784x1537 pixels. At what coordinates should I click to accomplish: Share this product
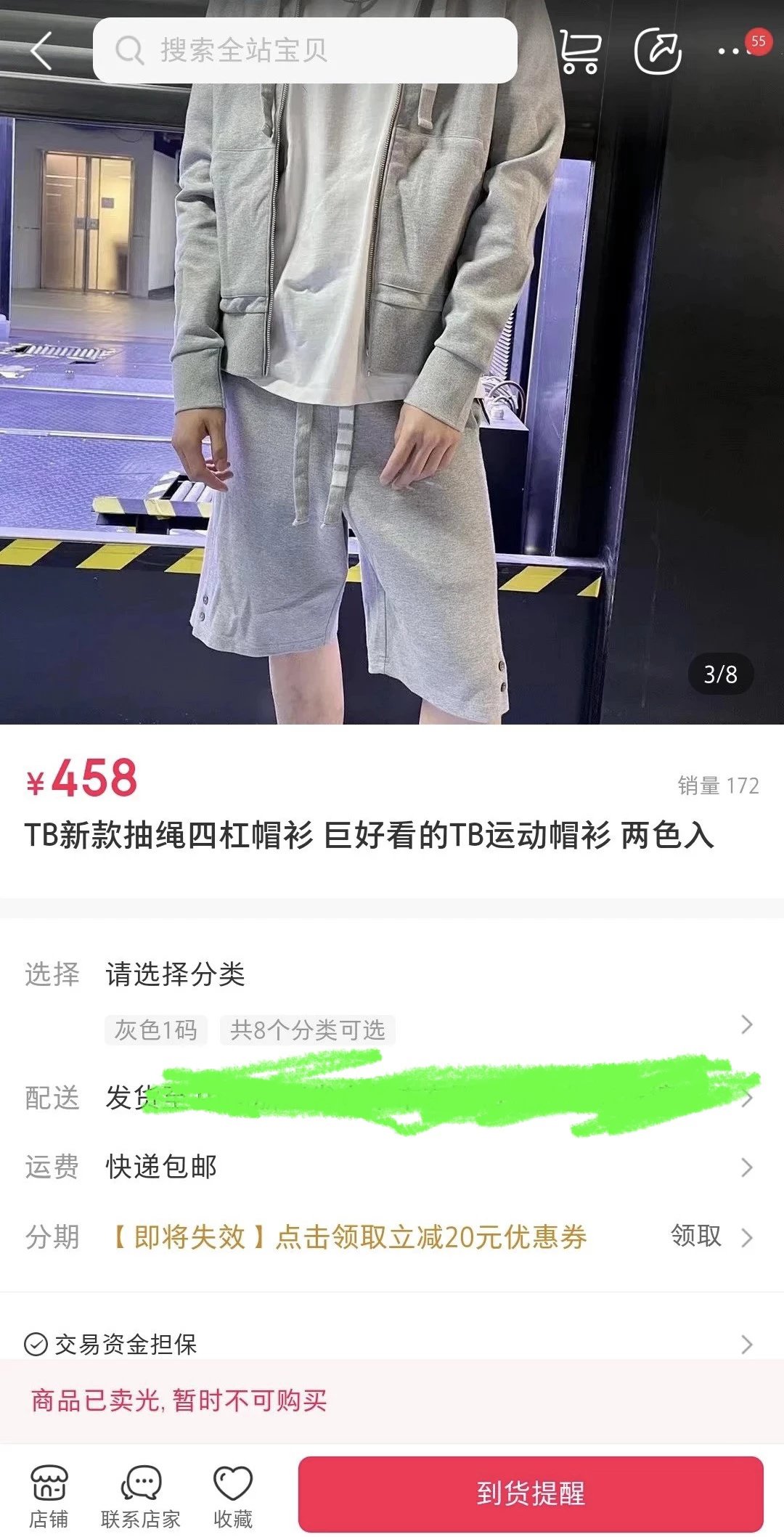(x=657, y=51)
